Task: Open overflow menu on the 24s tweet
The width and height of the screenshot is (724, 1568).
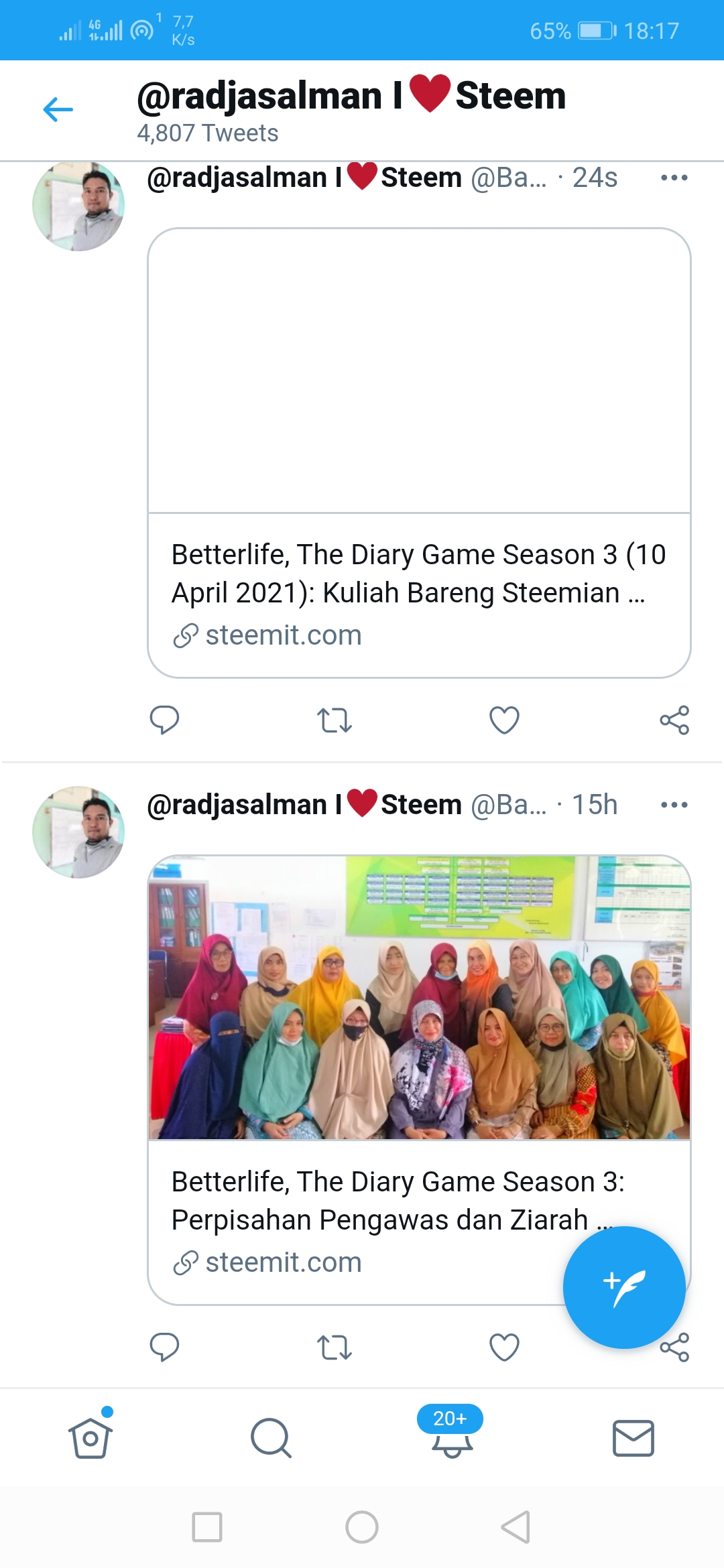Action: [674, 178]
